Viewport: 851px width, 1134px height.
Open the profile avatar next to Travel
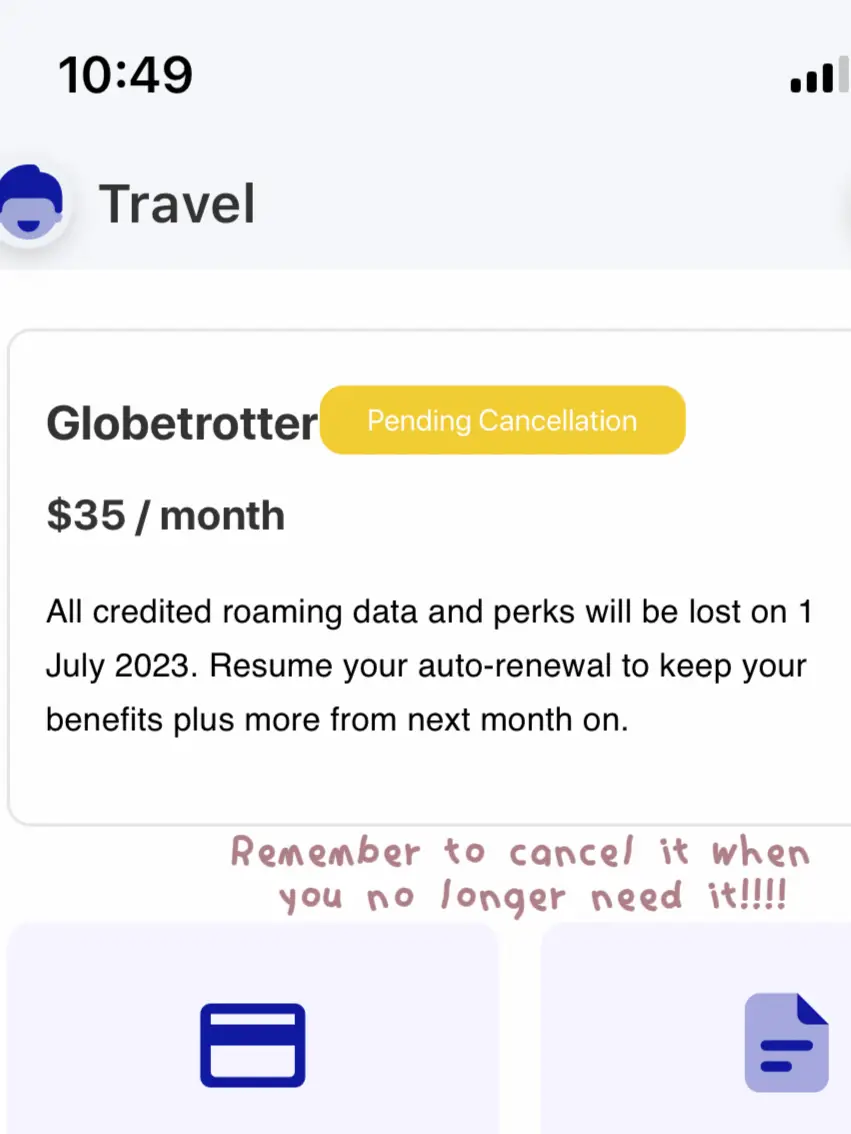(30, 204)
